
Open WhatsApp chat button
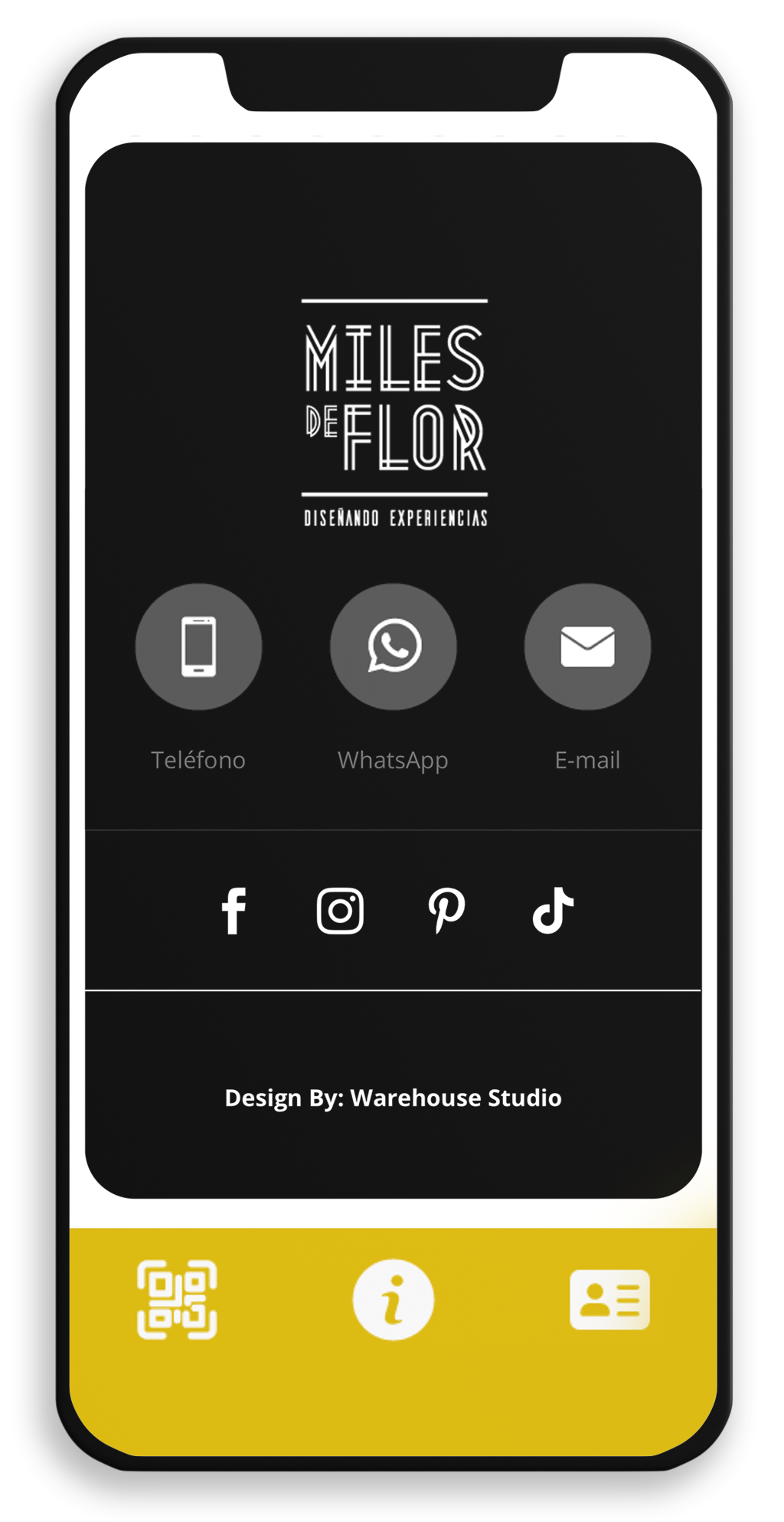(393, 646)
